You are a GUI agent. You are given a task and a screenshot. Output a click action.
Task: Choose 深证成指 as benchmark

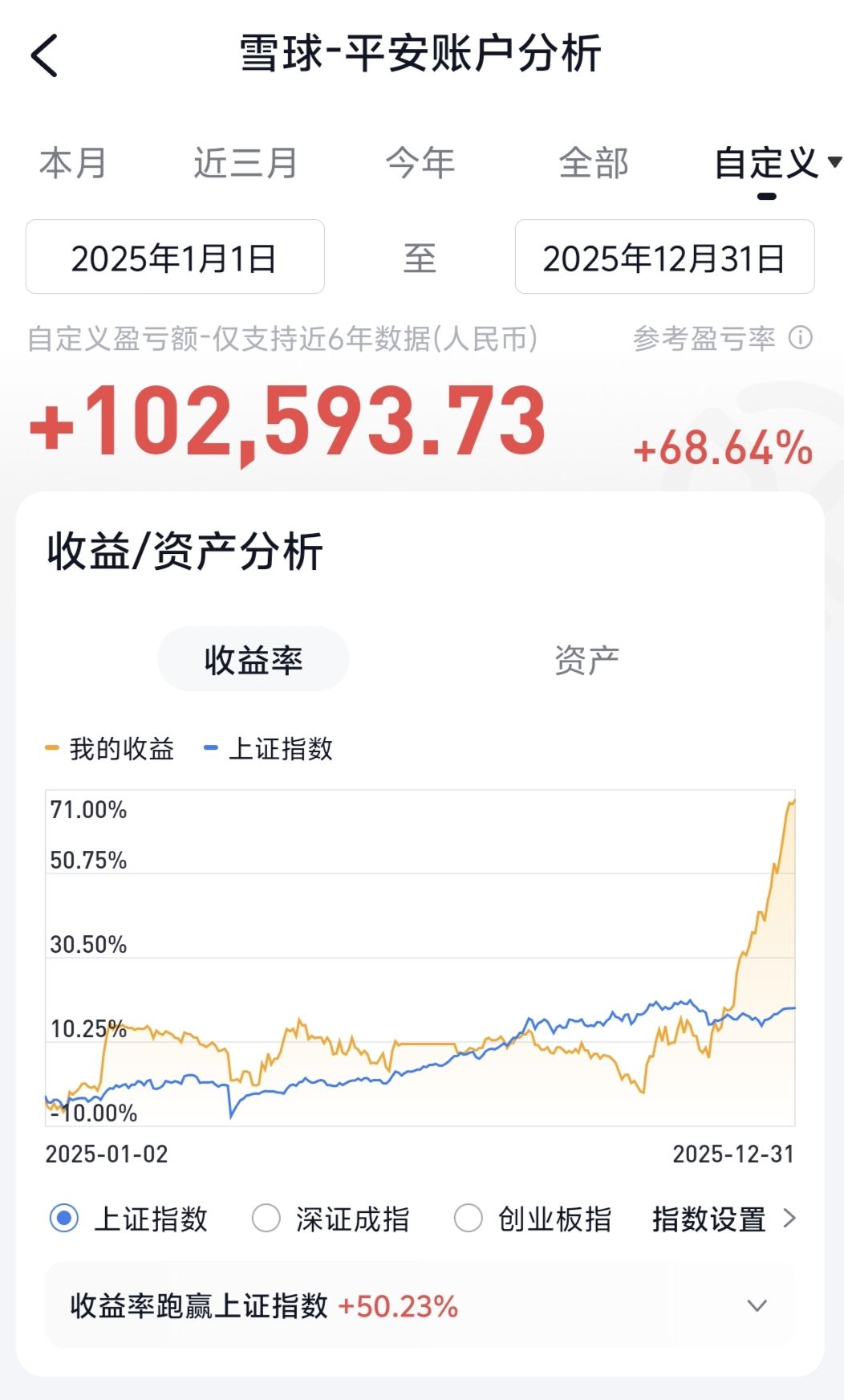pos(266,1218)
